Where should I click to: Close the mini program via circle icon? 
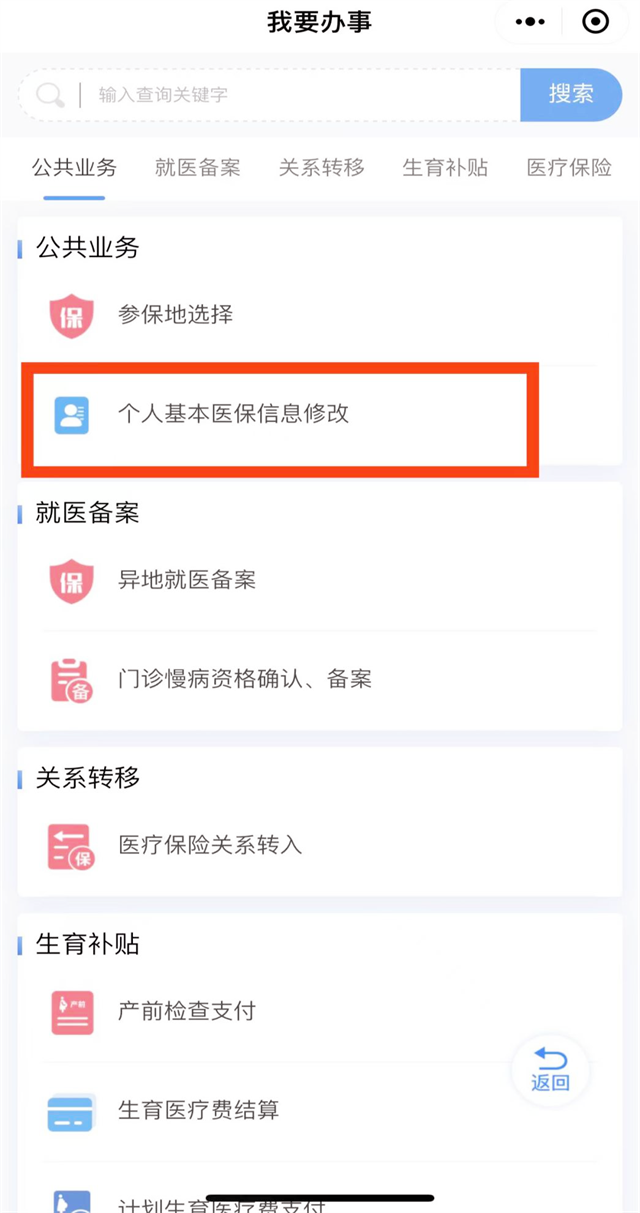(595, 22)
